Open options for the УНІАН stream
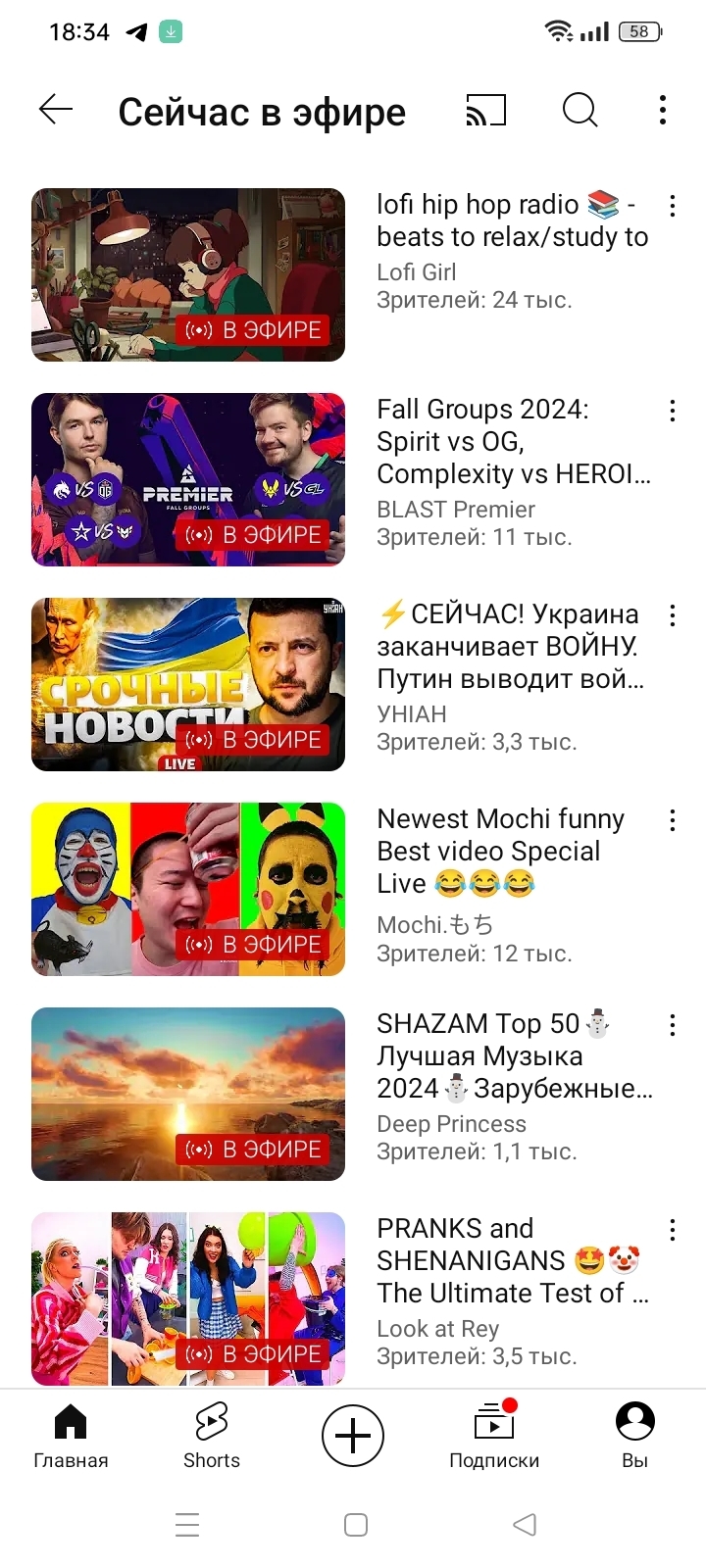 pyautogui.click(x=673, y=615)
